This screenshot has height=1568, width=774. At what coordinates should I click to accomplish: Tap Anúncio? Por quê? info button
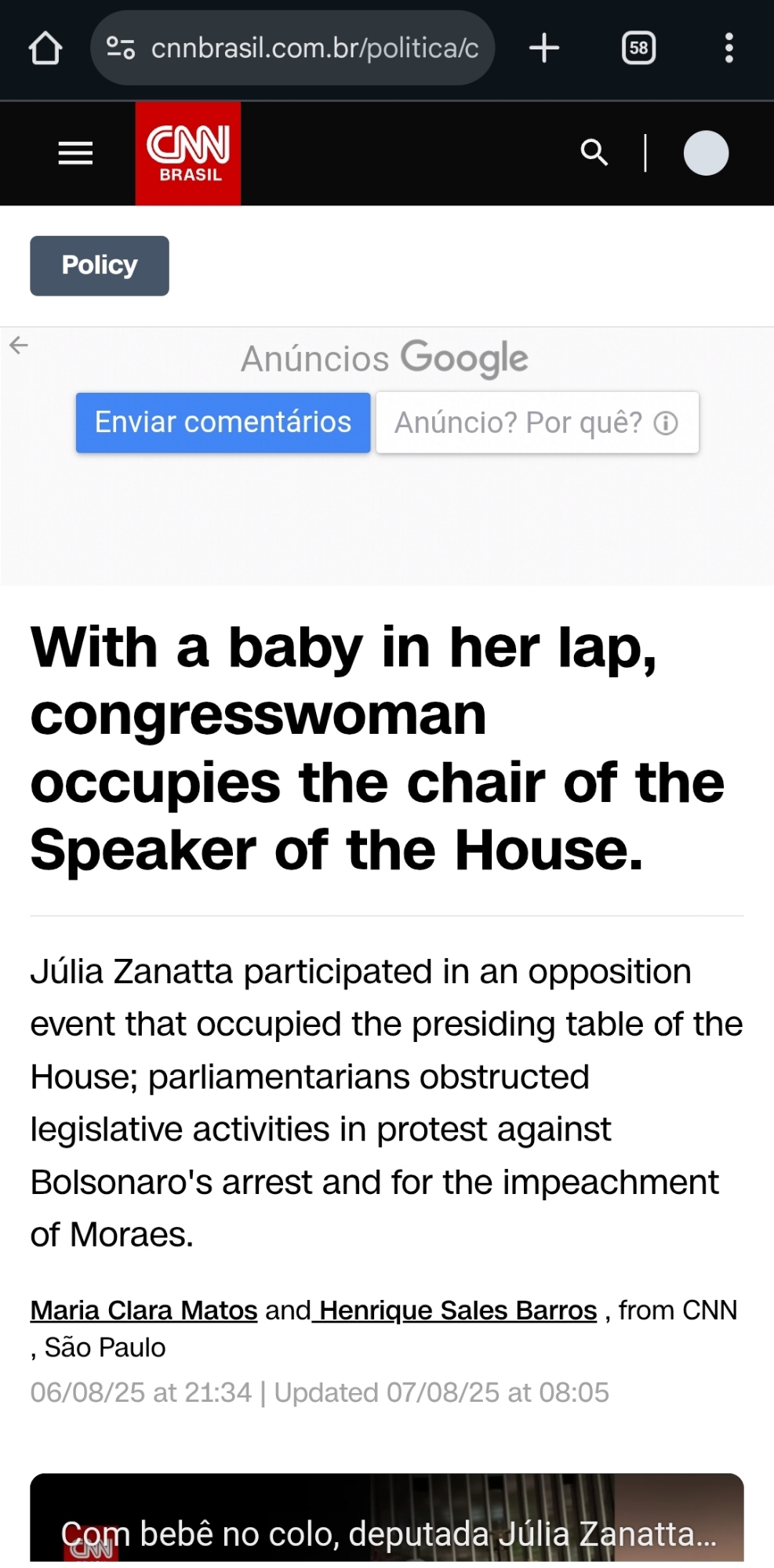click(537, 423)
